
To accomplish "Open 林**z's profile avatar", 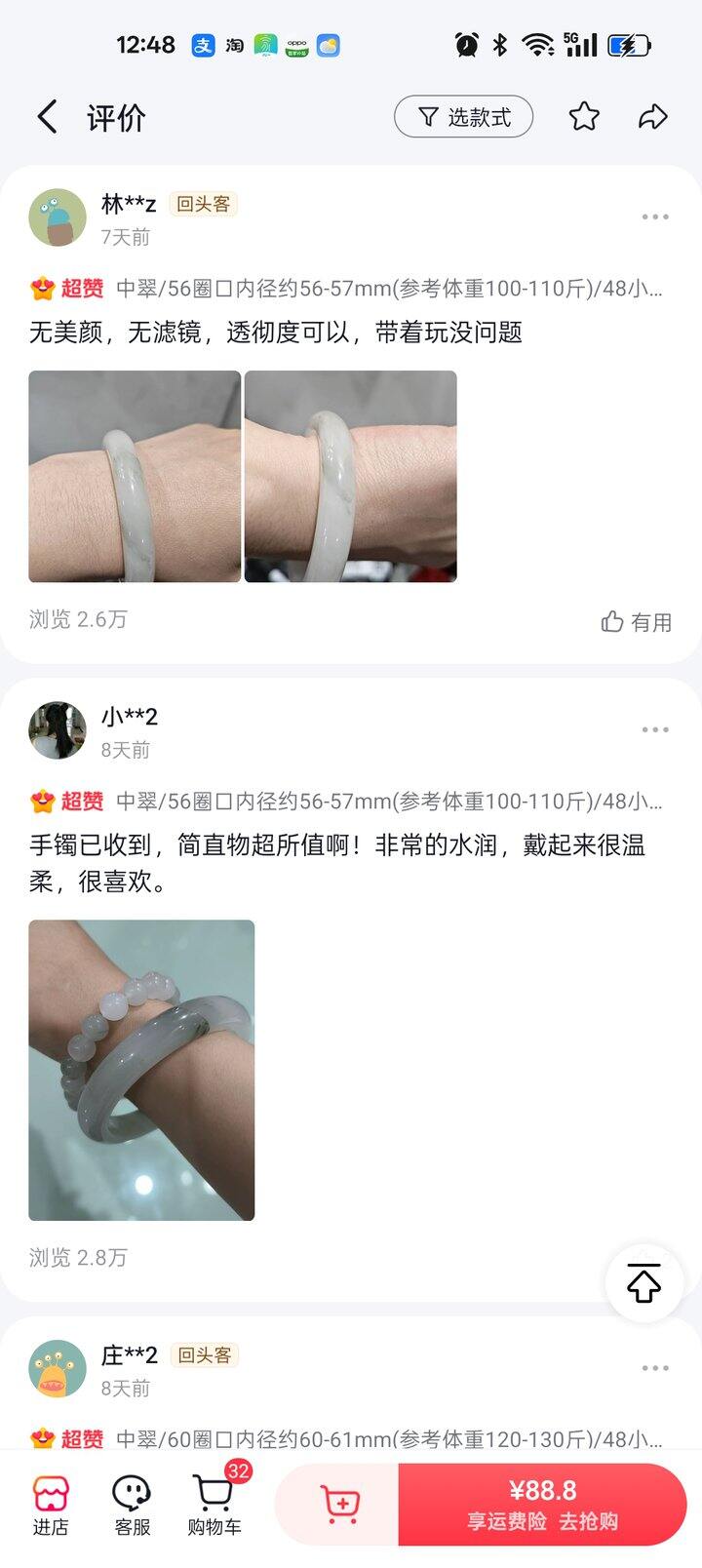I will 58,217.
